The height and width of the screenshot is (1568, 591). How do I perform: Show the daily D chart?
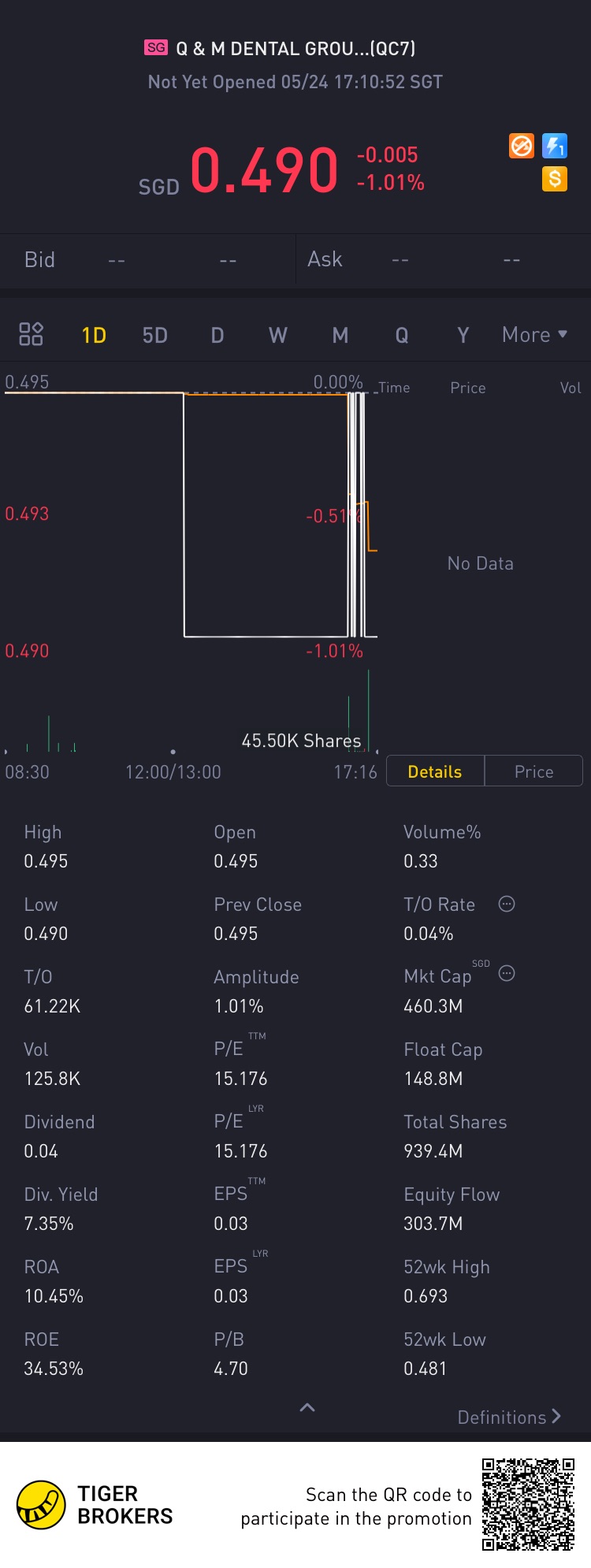217,336
